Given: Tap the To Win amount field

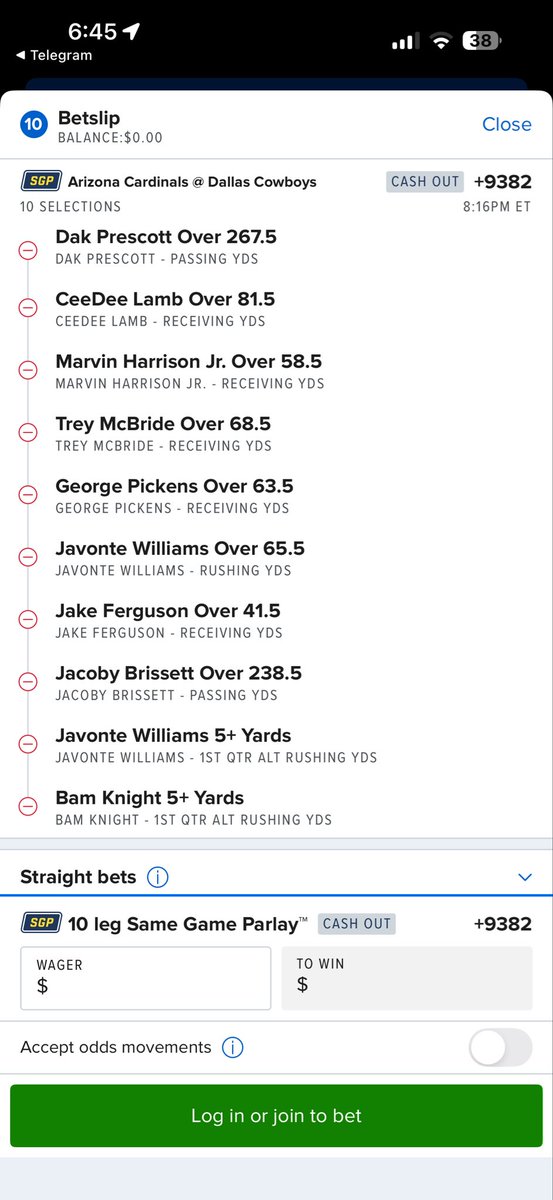Looking at the screenshot, I should (x=407, y=978).
